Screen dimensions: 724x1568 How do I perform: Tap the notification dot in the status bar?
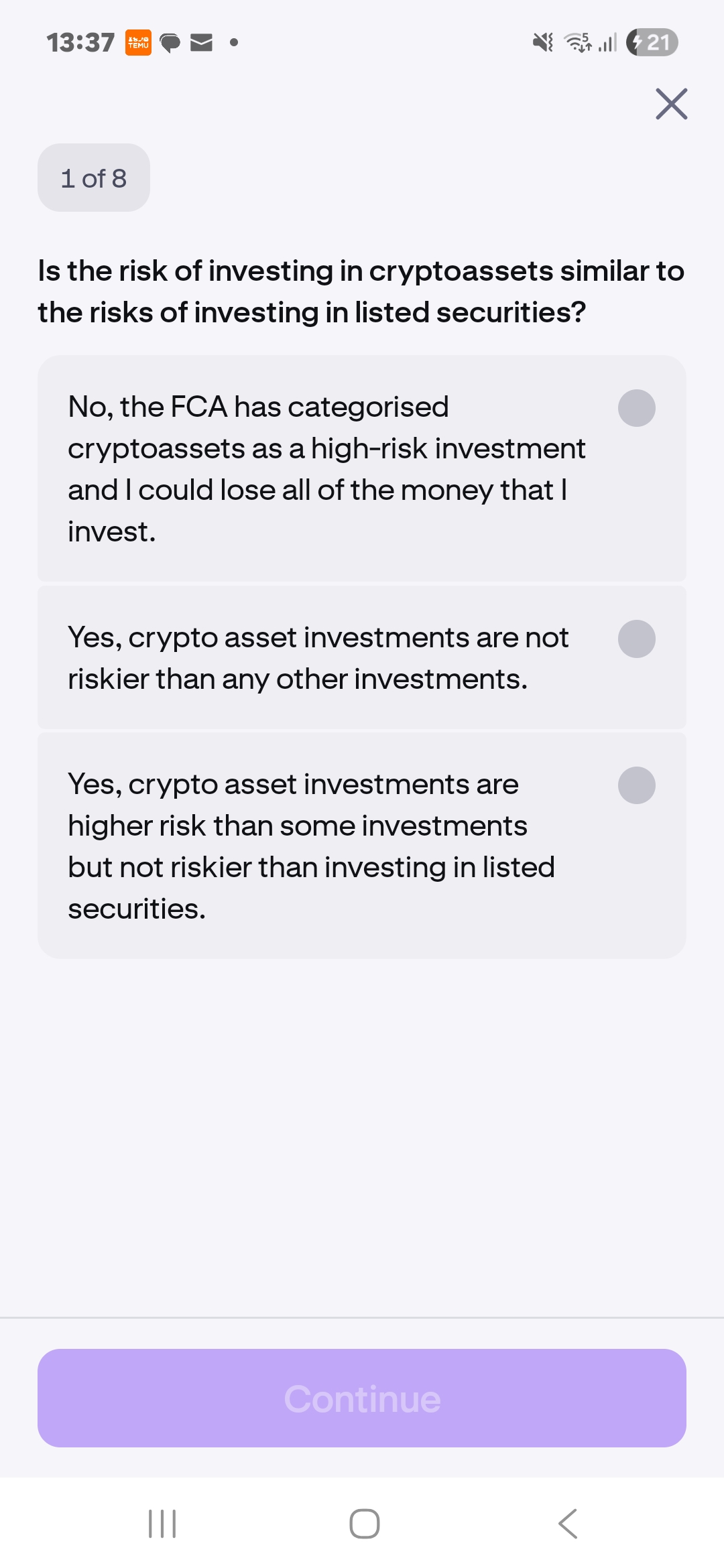tap(233, 44)
